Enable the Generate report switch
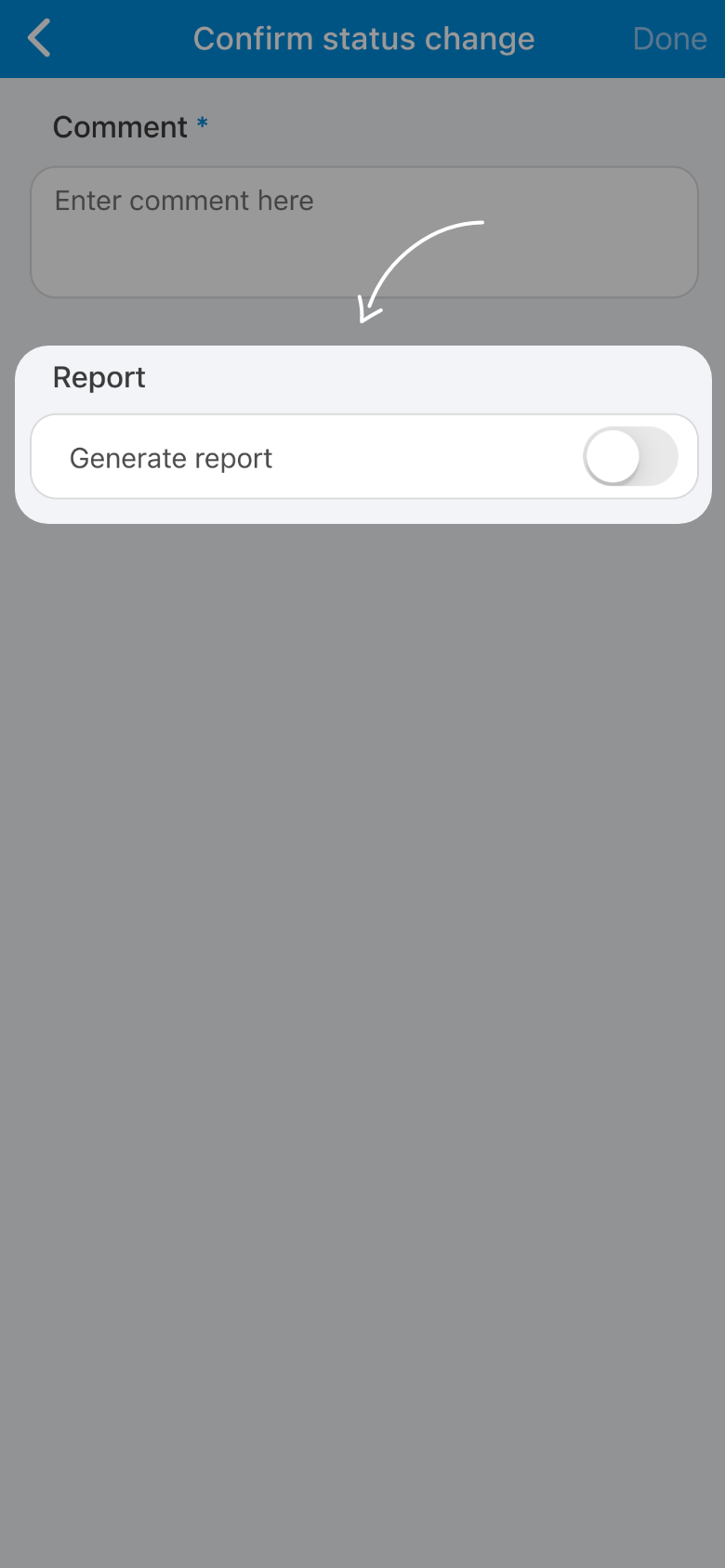Image resolution: width=725 pixels, height=1568 pixels. click(x=629, y=457)
